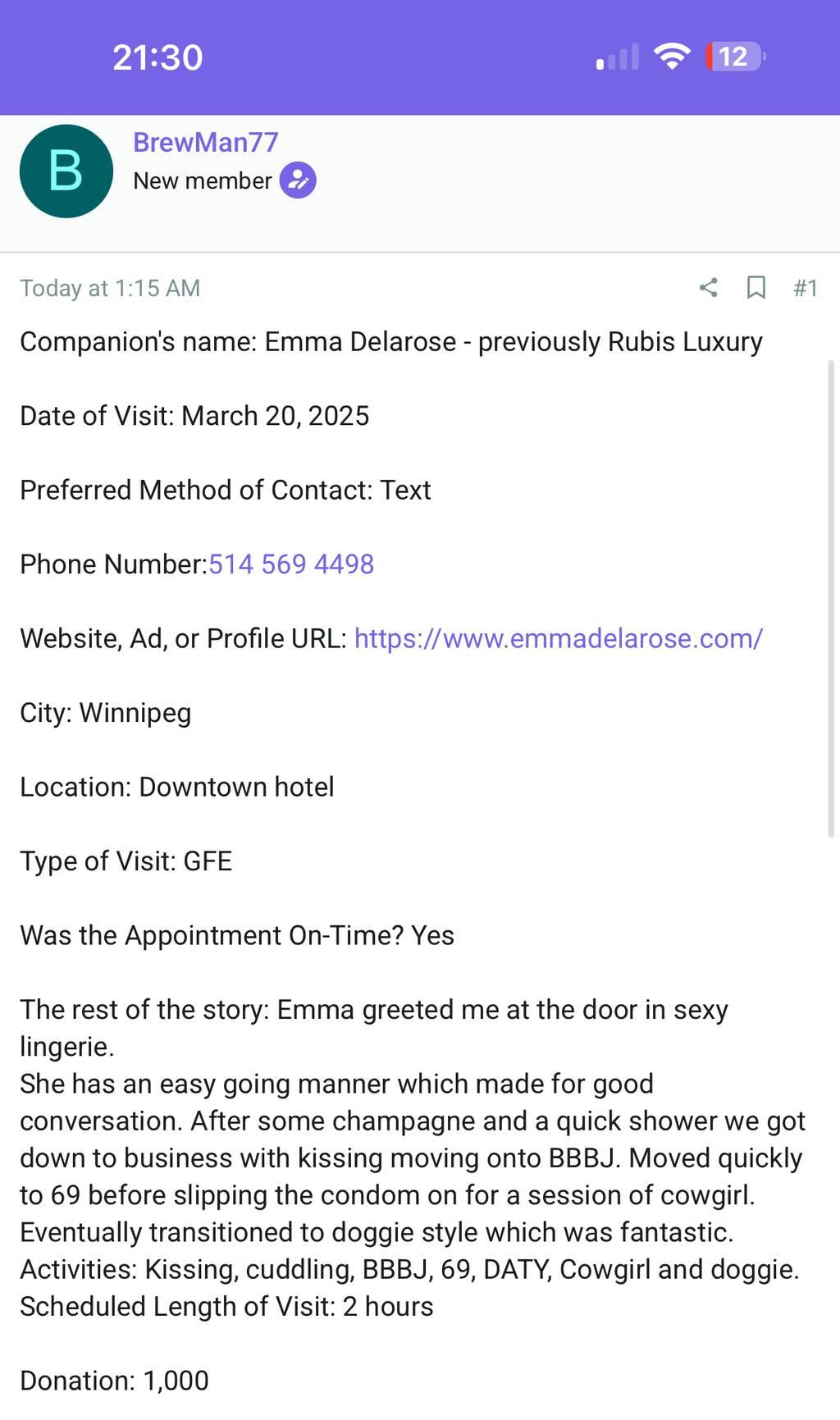This screenshot has width=840, height=1420.
Task: Tap BrewMan77's round avatar
Action: click(x=66, y=171)
